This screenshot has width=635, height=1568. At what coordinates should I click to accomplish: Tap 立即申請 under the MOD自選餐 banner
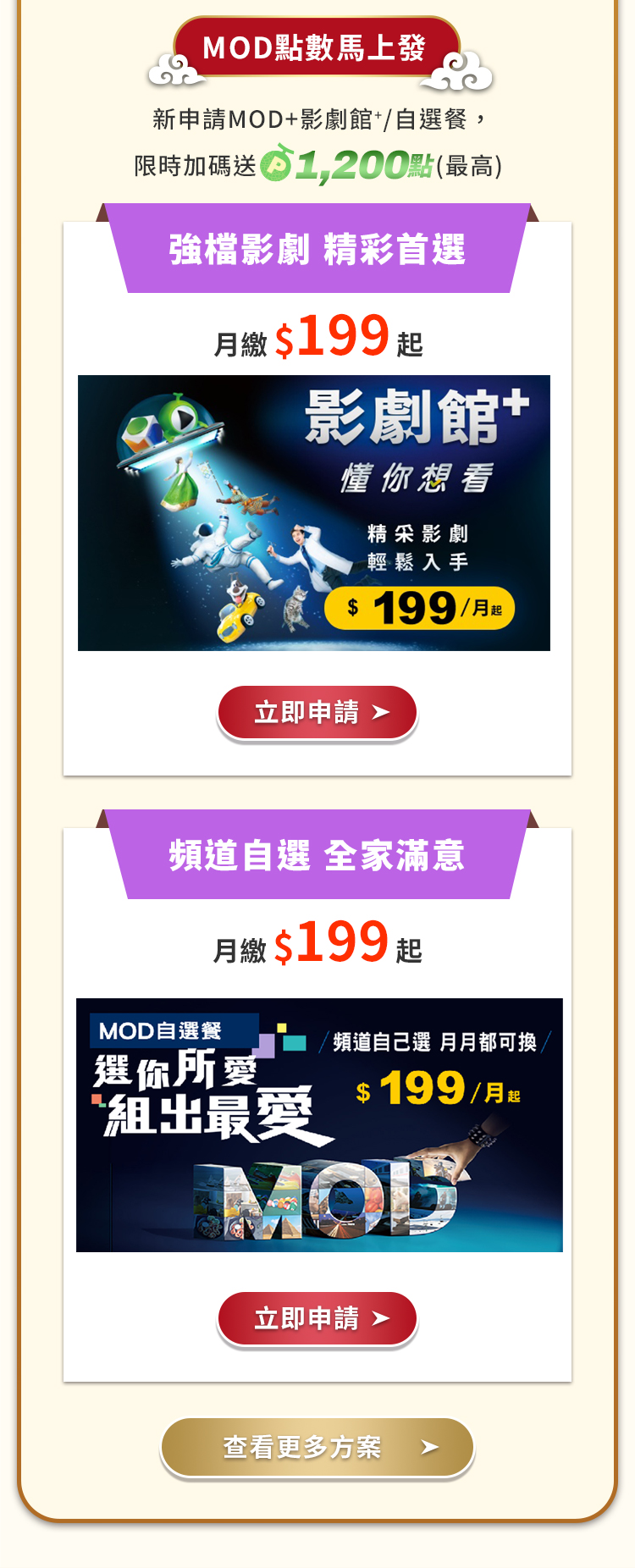click(x=317, y=1318)
